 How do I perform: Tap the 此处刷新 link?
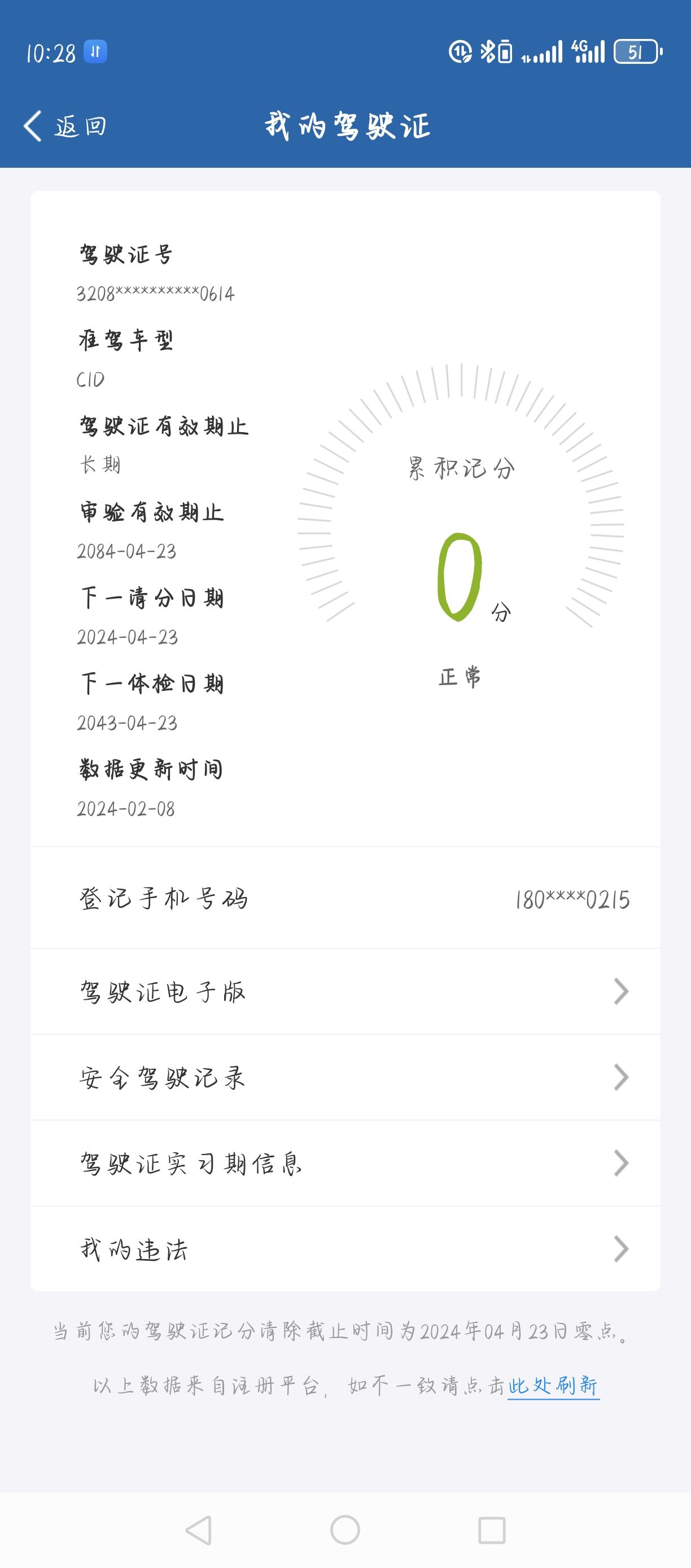[x=553, y=1386]
